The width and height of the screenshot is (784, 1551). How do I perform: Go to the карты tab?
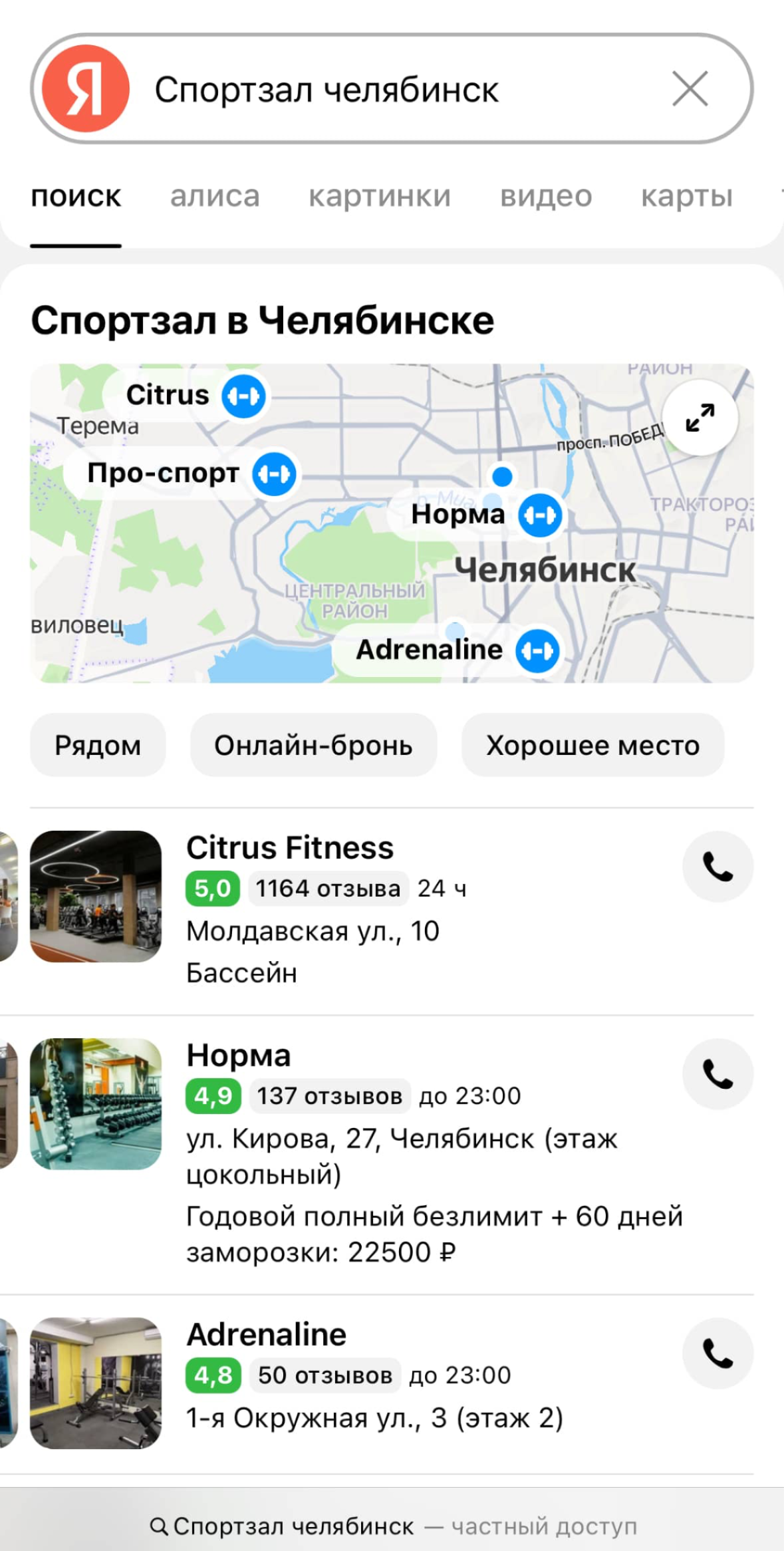[x=686, y=197]
